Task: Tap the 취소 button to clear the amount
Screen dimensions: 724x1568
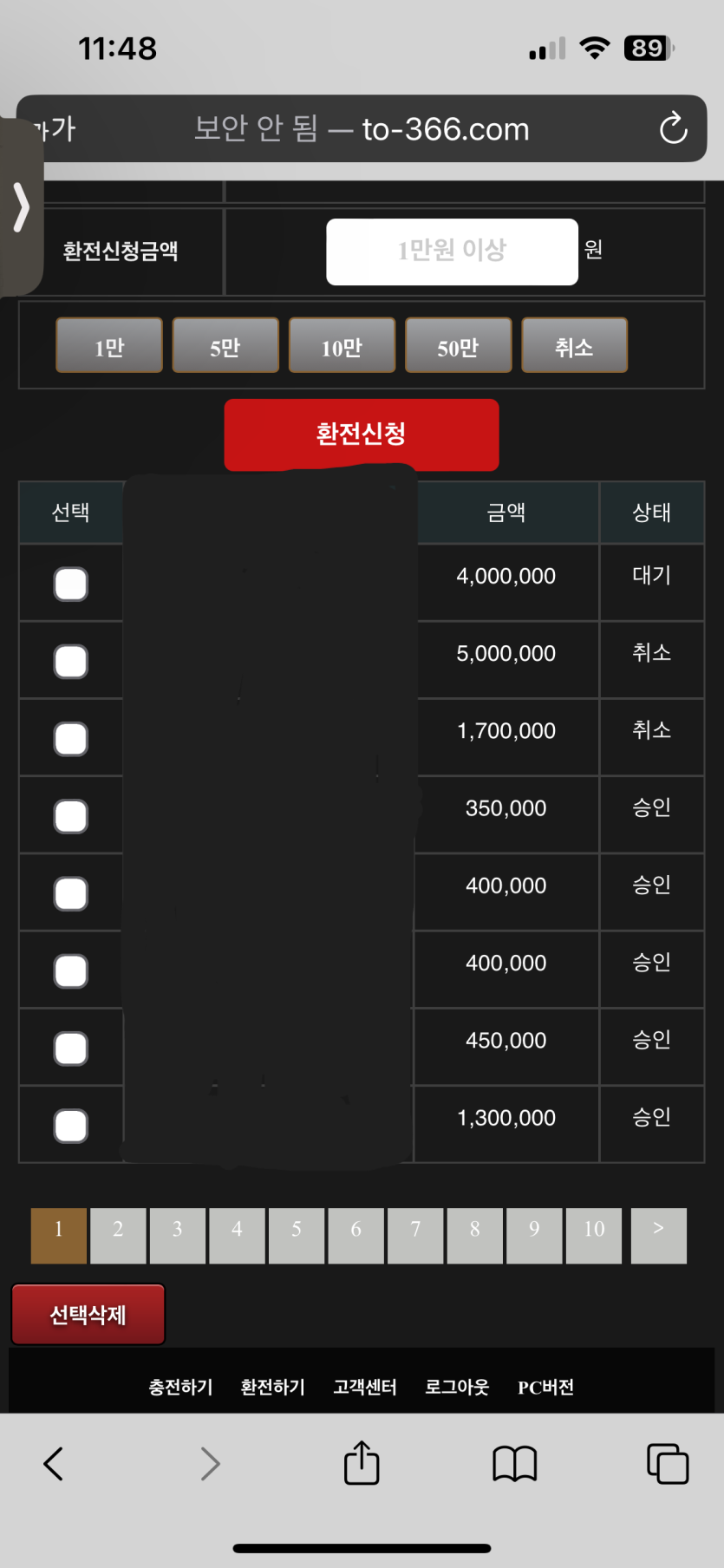Action: click(574, 346)
